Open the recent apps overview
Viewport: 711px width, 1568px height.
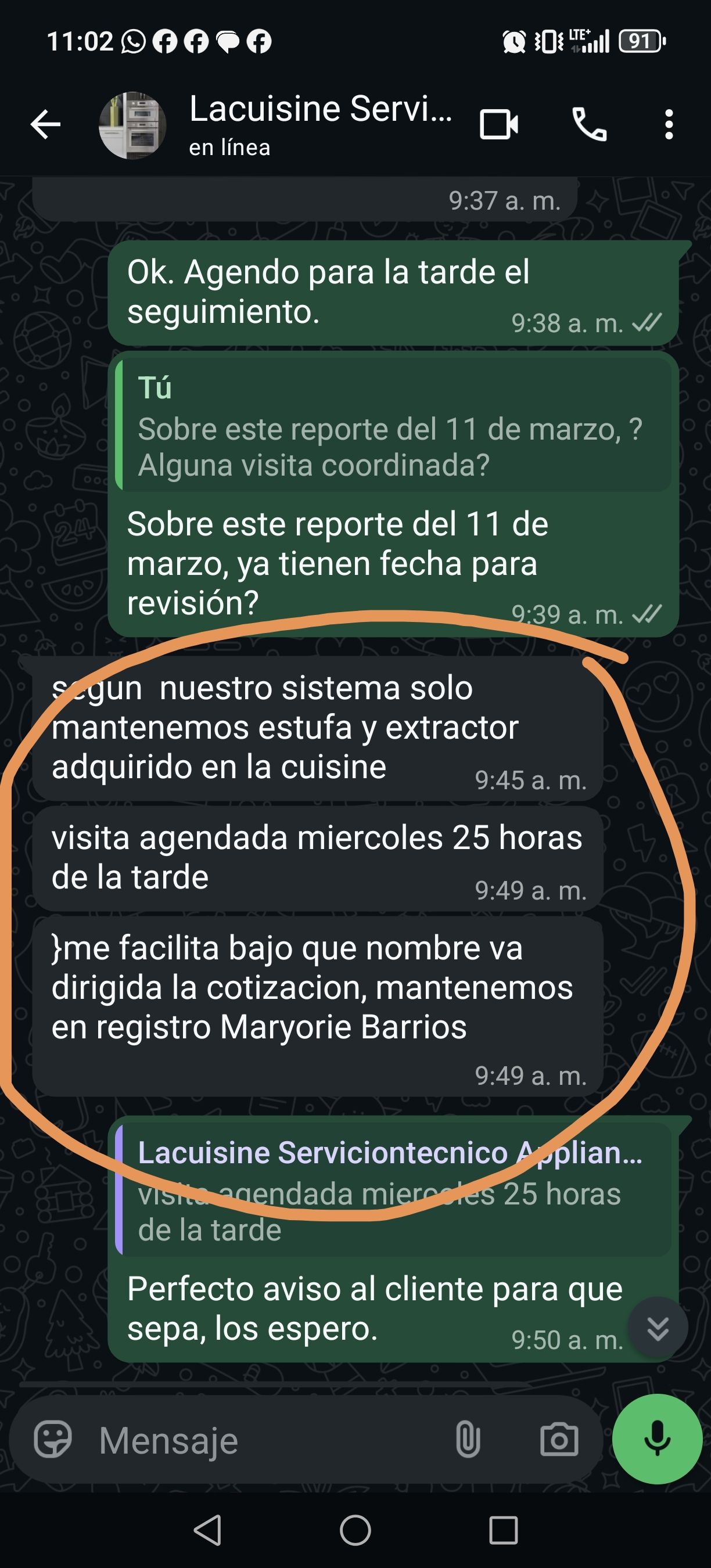(x=504, y=1530)
